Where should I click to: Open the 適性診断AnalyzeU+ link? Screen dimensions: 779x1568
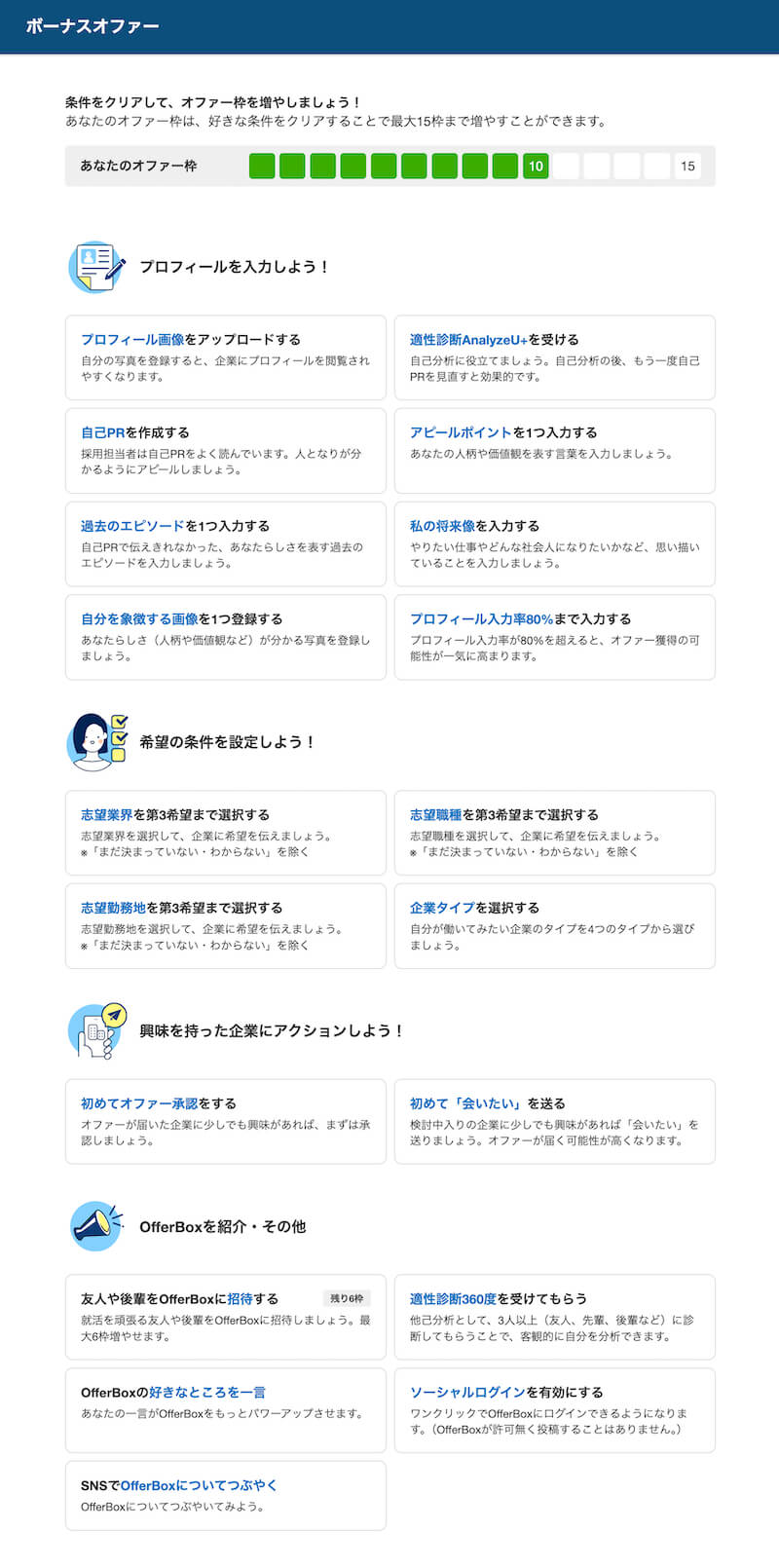468,340
